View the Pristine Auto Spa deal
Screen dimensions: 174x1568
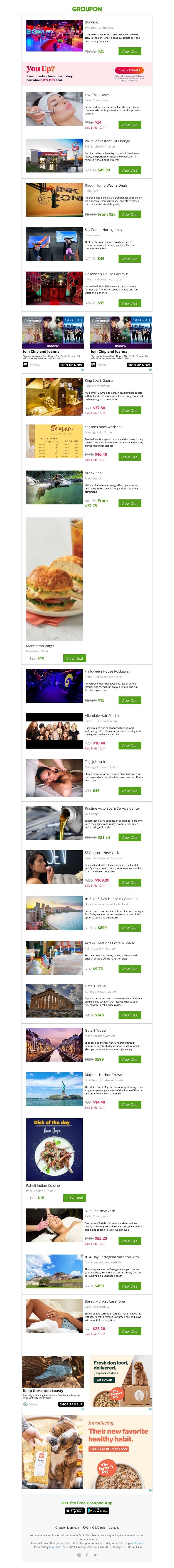pos(130,837)
